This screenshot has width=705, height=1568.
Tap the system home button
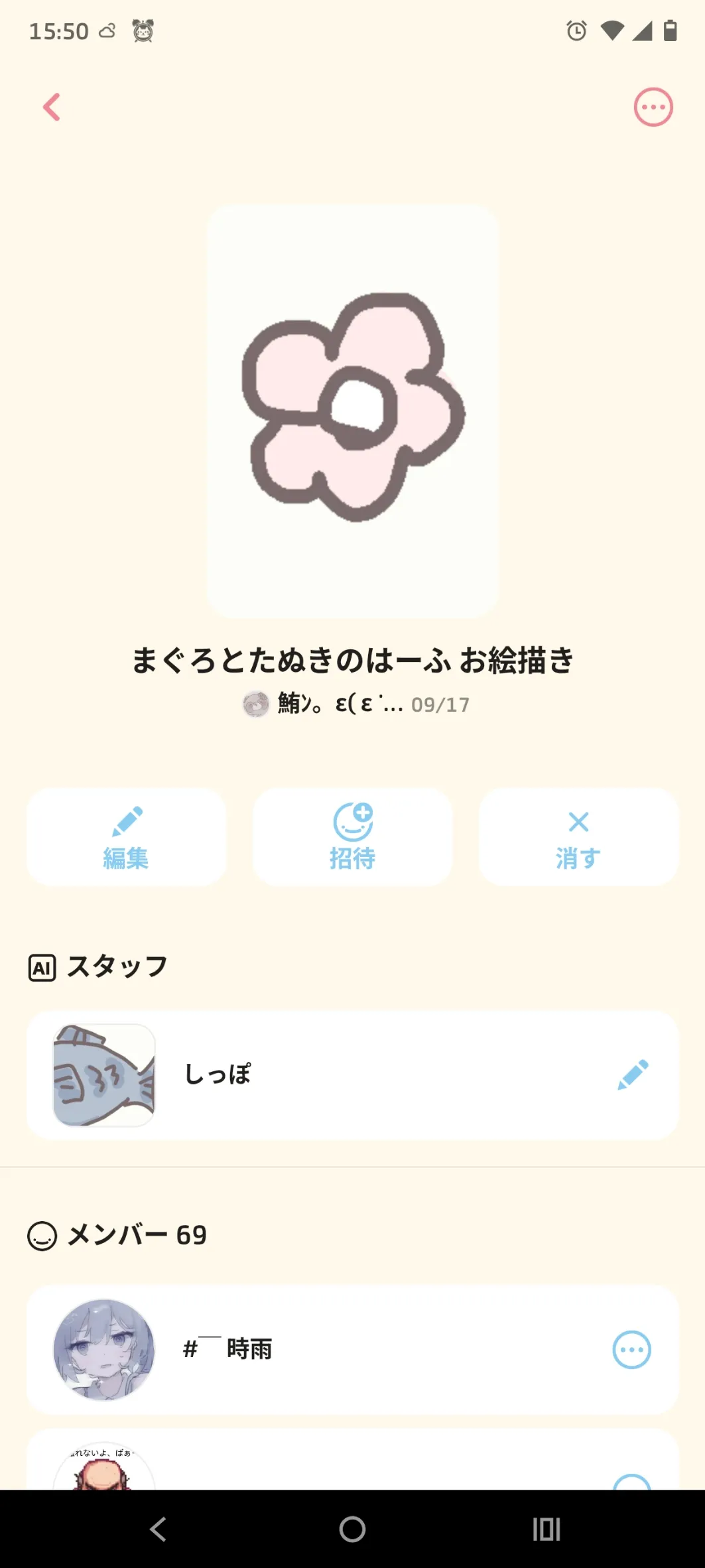(352, 1530)
